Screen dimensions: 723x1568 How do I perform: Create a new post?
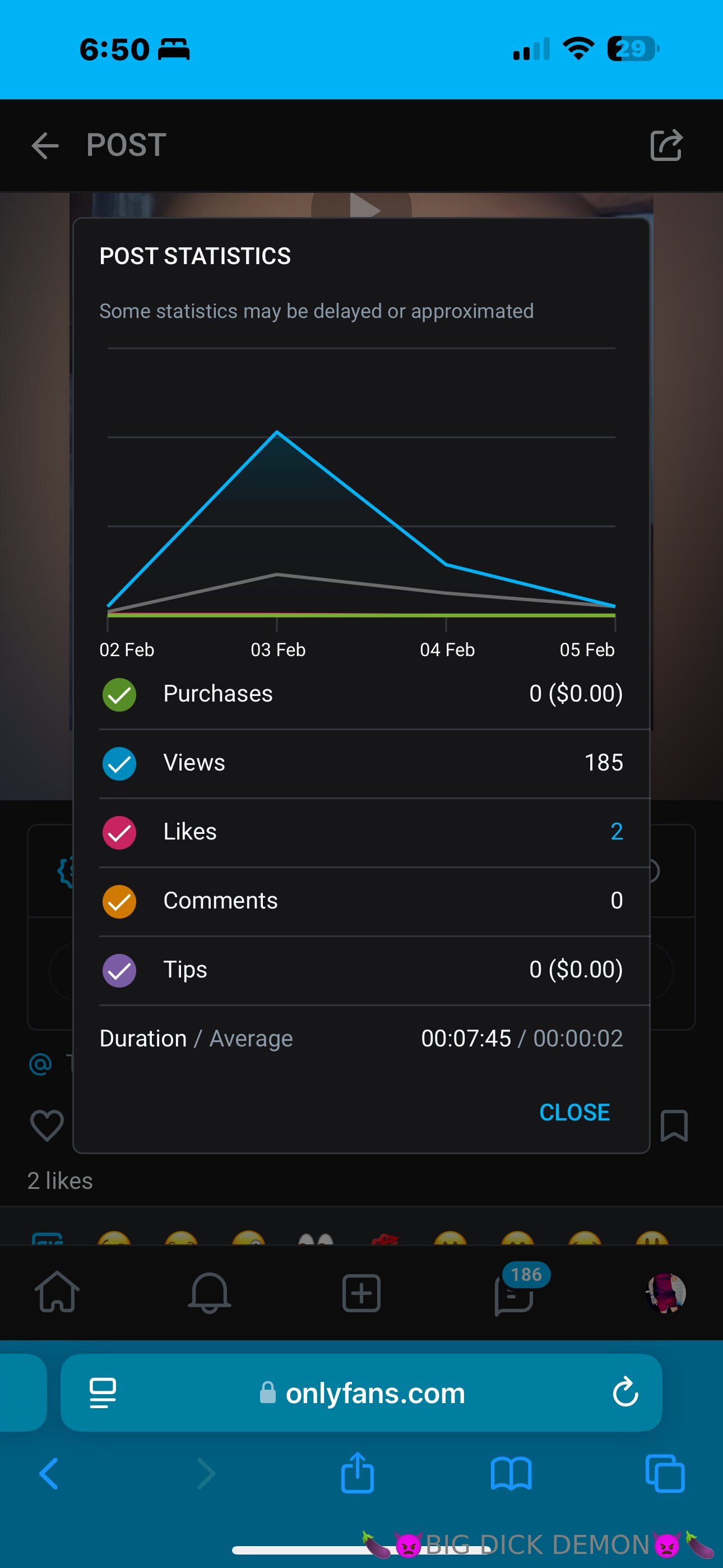pos(361,1292)
